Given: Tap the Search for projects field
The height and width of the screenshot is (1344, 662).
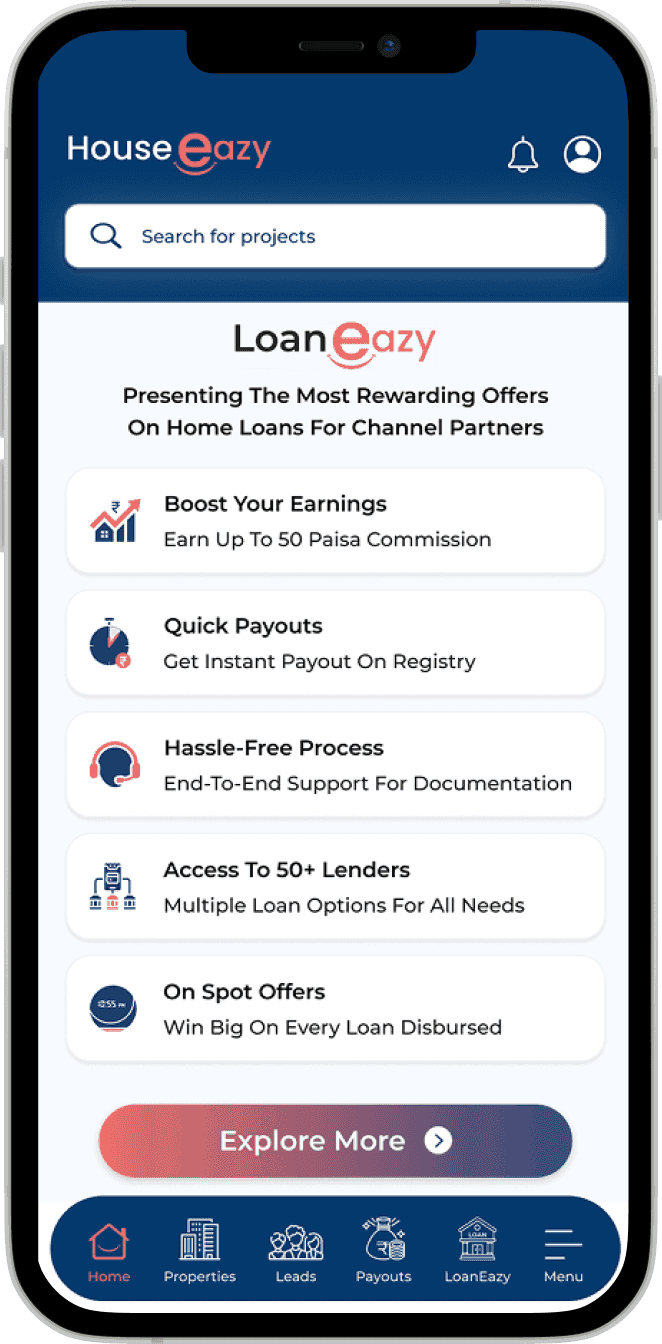Looking at the screenshot, I should tap(335, 237).
